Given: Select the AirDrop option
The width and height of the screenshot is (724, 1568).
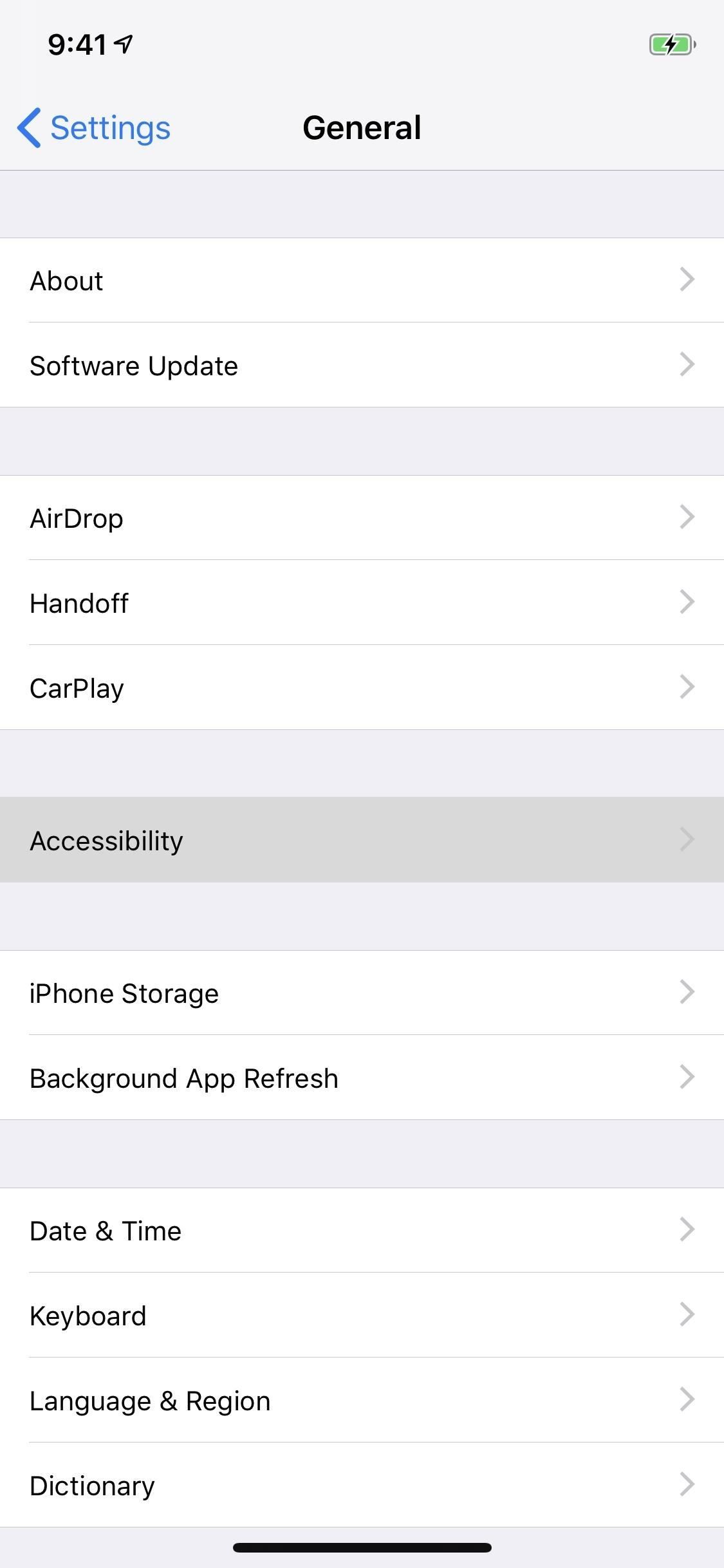Looking at the screenshot, I should [x=77, y=517].
